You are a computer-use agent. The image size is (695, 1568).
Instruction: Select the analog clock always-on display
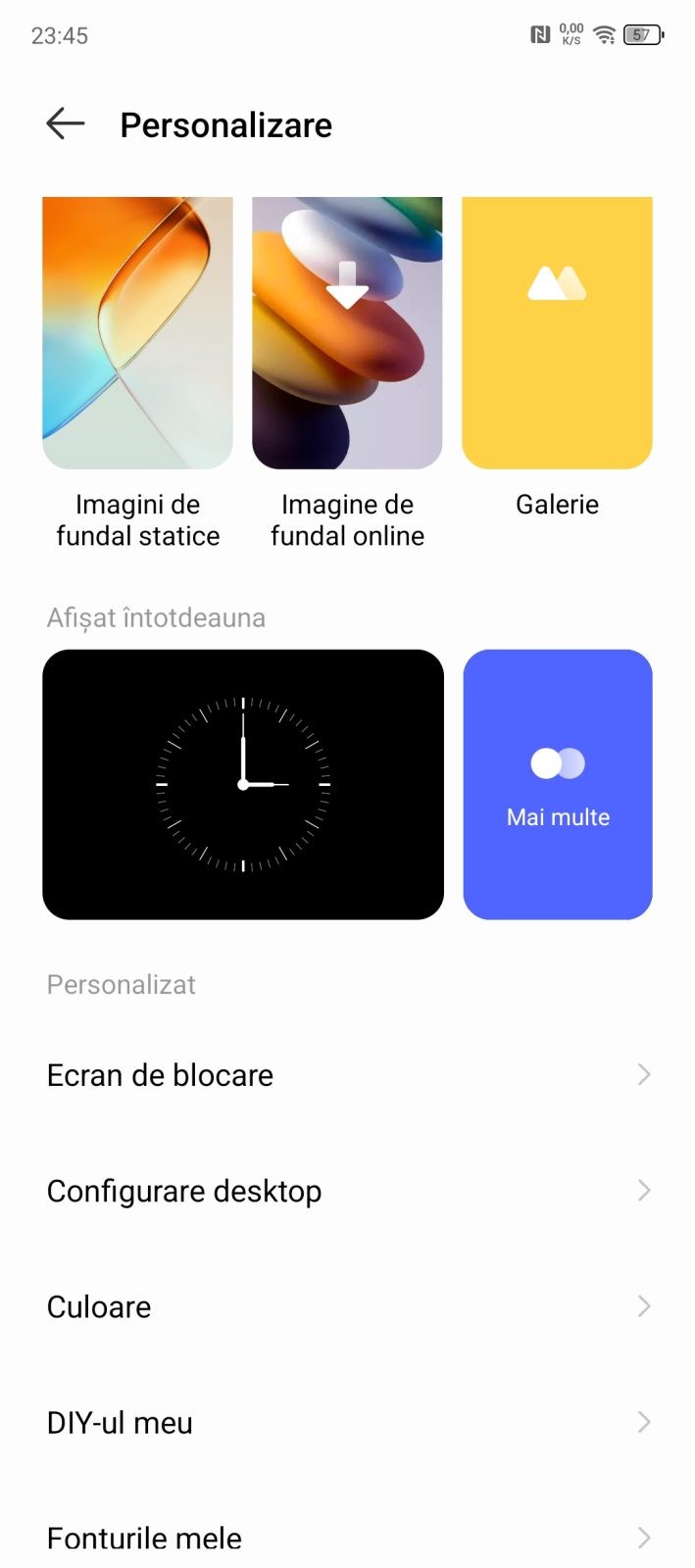(x=243, y=784)
